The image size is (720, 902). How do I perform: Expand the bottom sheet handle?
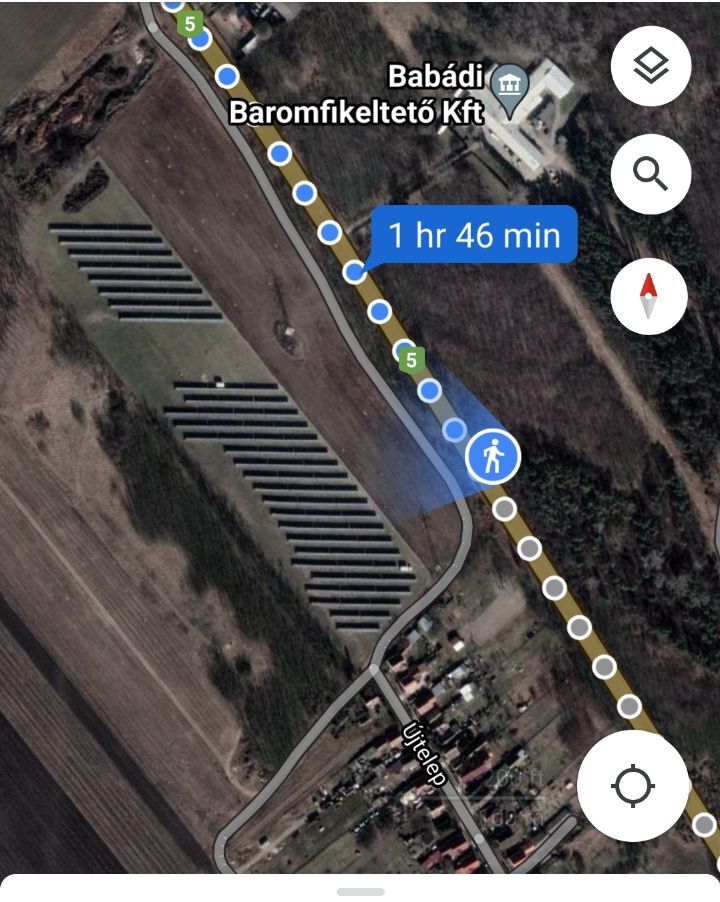[x=360, y=891]
